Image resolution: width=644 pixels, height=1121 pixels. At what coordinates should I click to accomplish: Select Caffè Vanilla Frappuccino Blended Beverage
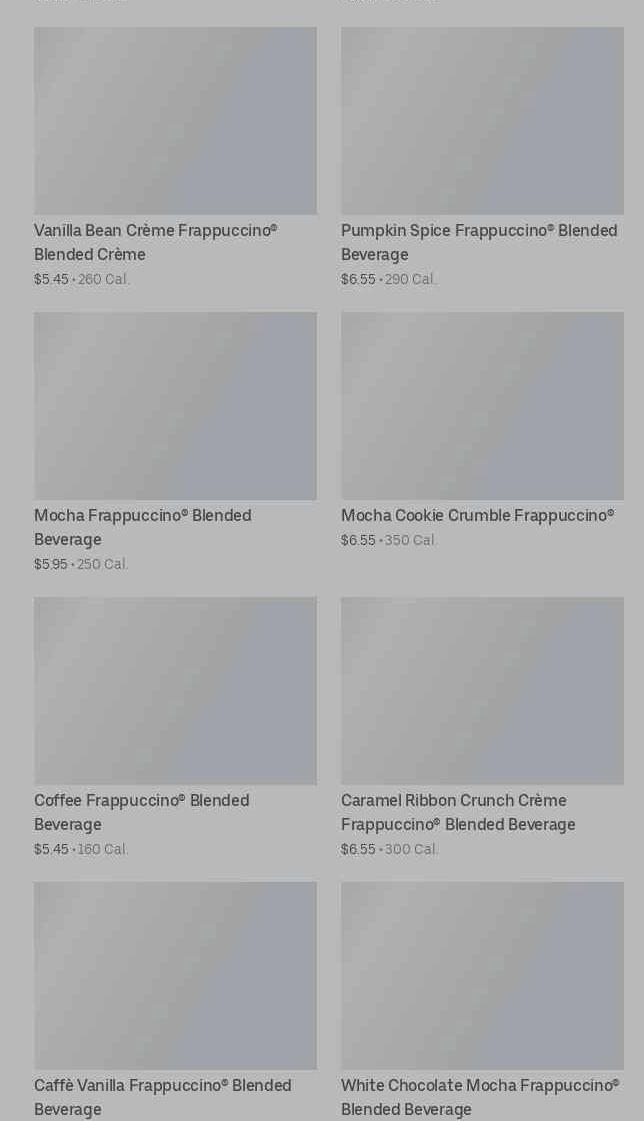tap(175, 1001)
